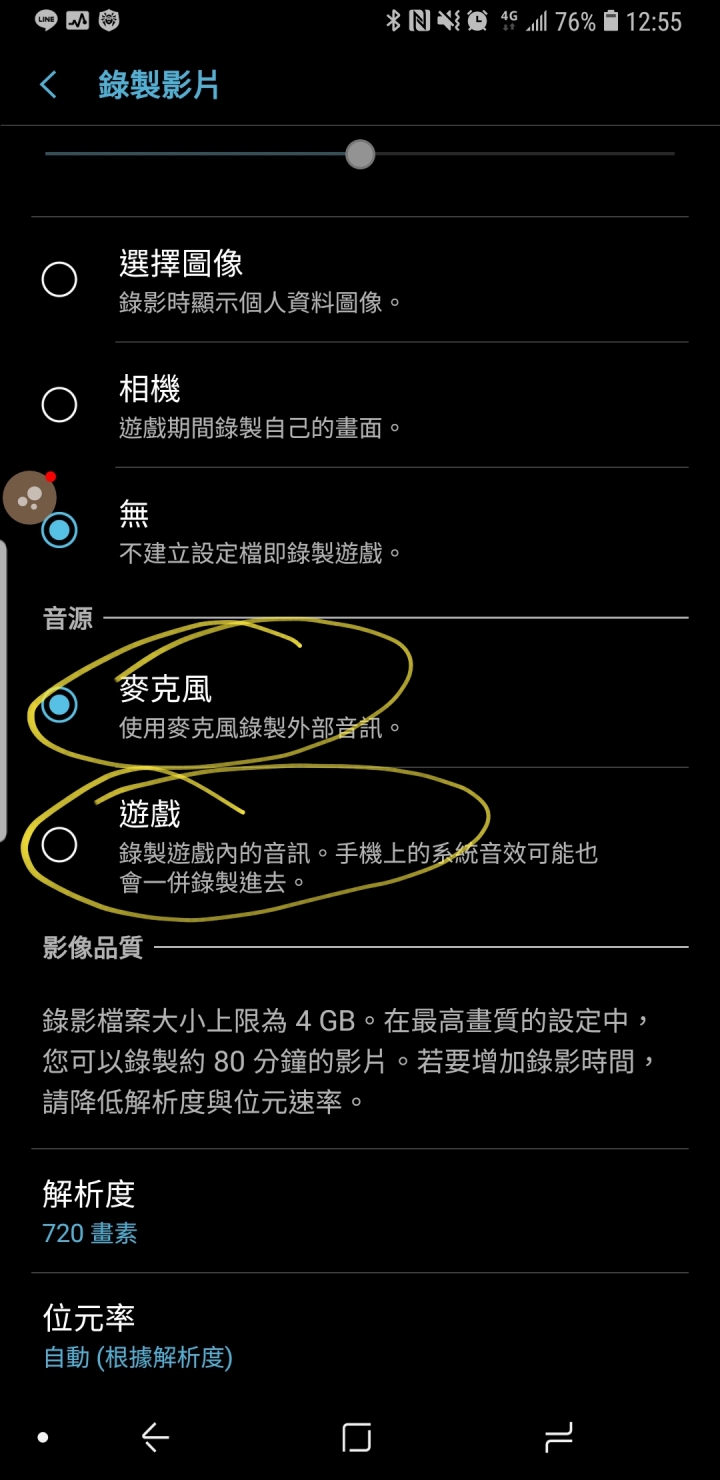Open the 解析度 resolution setting
The image size is (720, 1480).
360,1211
